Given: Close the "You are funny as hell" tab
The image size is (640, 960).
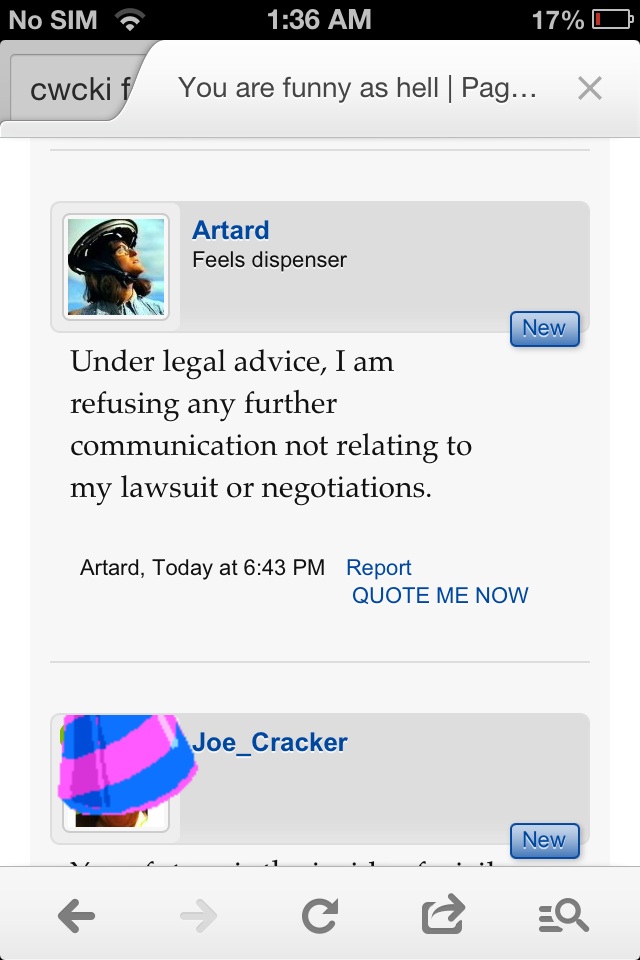Looking at the screenshot, I should (x=590, y=88).
